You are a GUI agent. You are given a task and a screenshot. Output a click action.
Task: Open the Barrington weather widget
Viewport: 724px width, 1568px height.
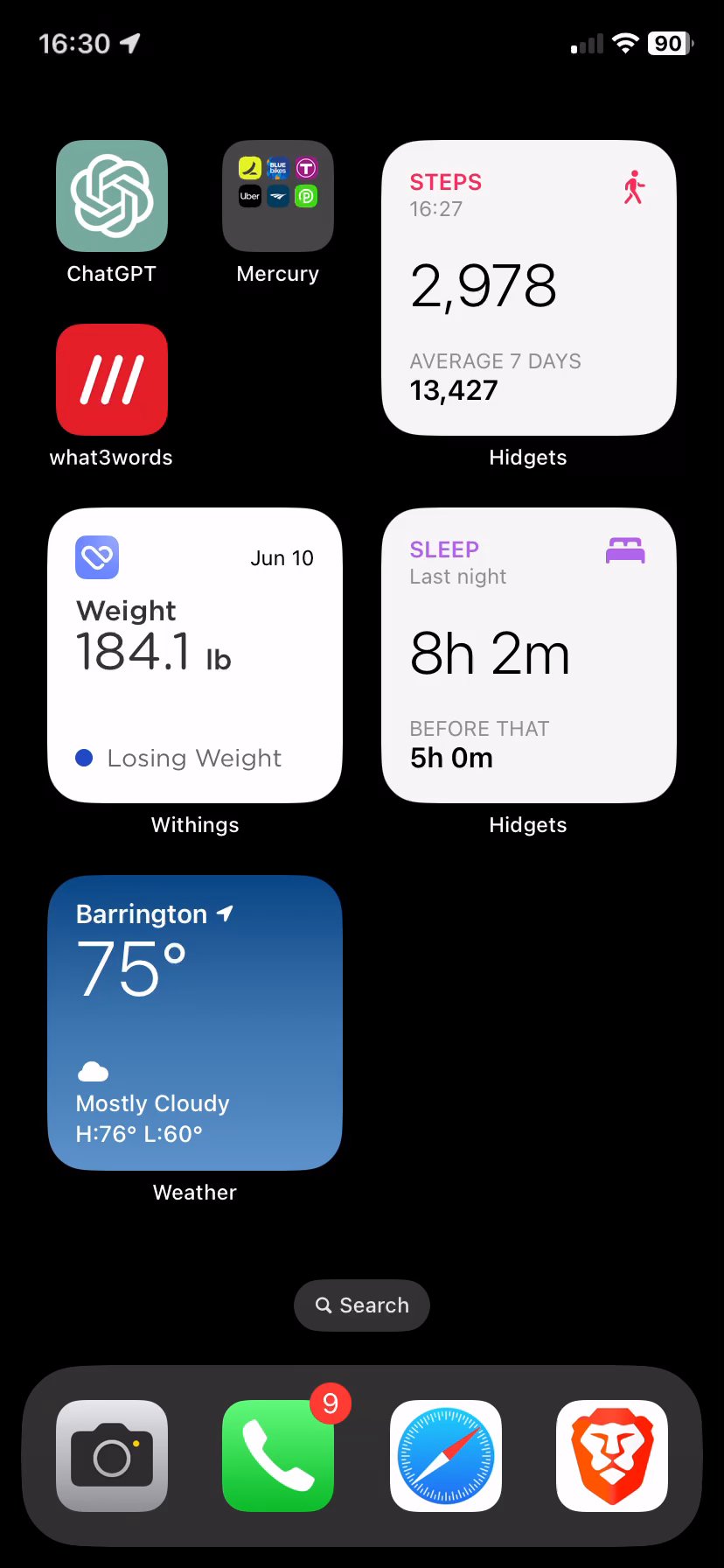tap(195, 1022)
